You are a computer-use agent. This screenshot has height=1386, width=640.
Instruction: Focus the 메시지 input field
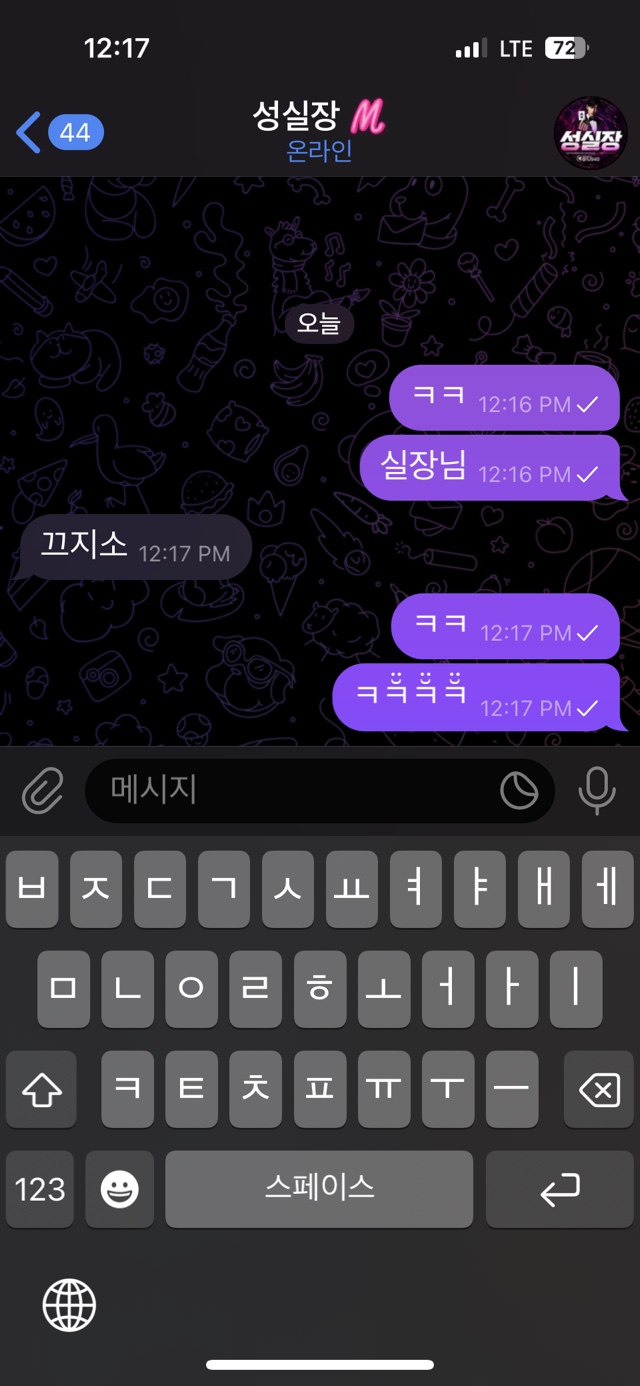tap(290, 791)
